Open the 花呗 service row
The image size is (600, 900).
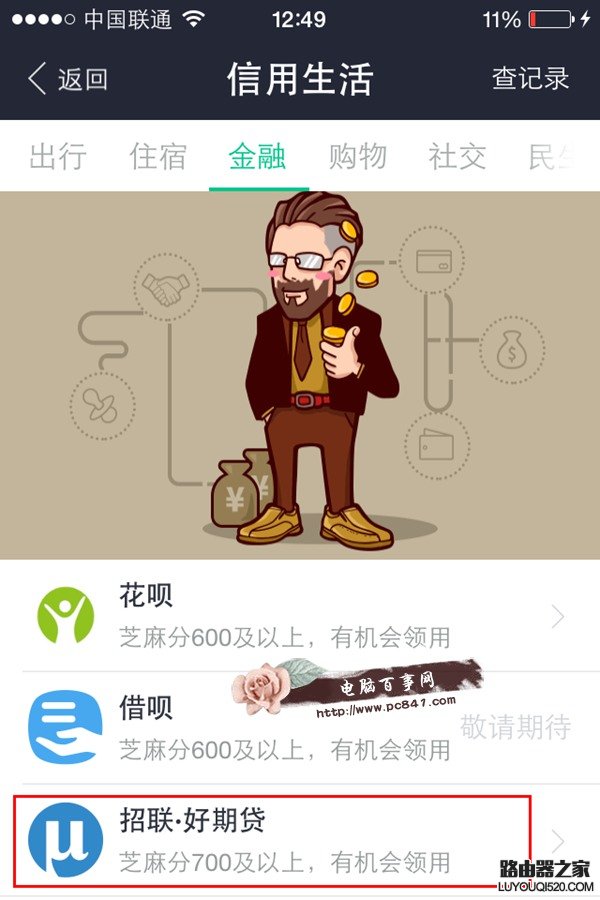300,615
